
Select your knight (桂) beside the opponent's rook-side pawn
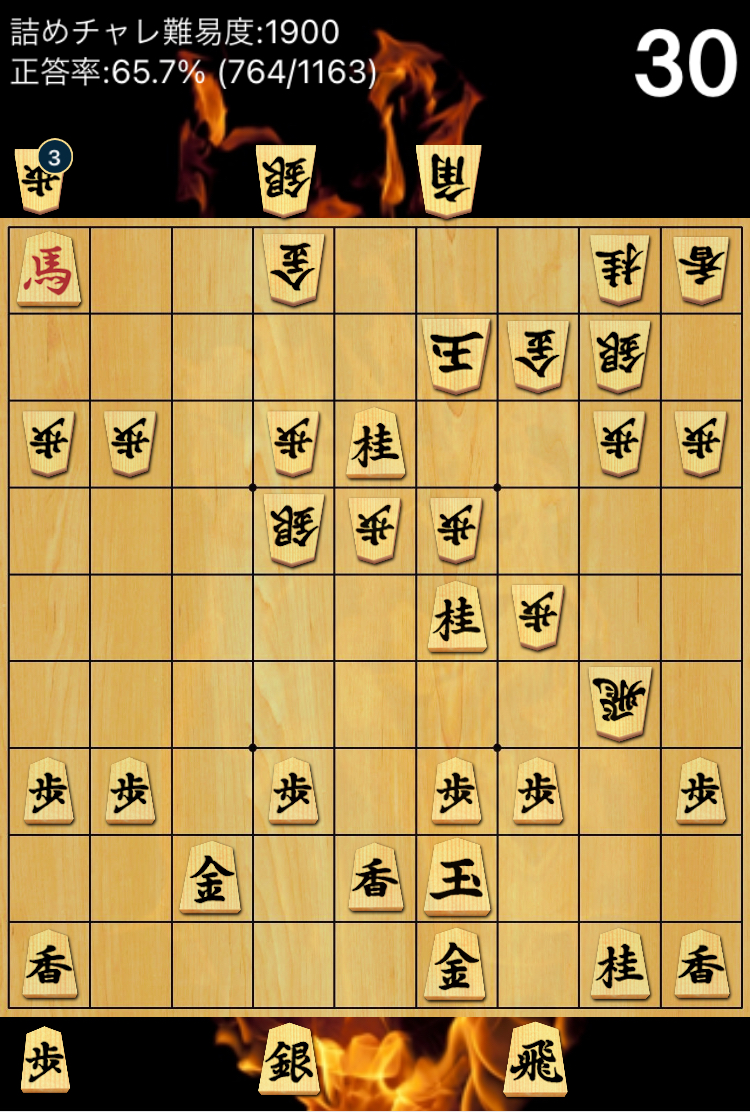point(457,616)
